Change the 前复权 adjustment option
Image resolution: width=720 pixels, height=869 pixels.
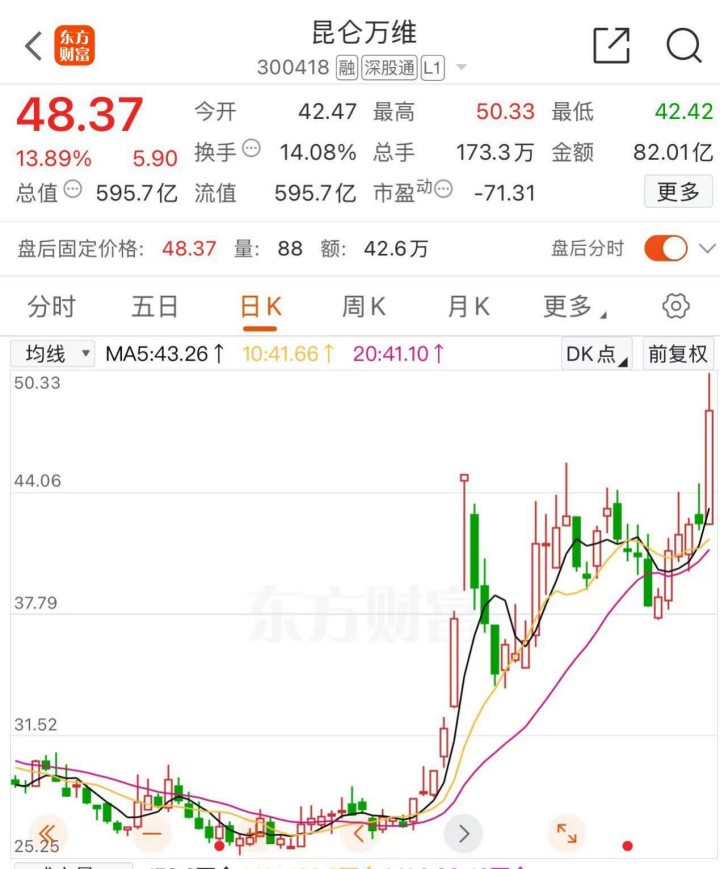coord(678,353)
